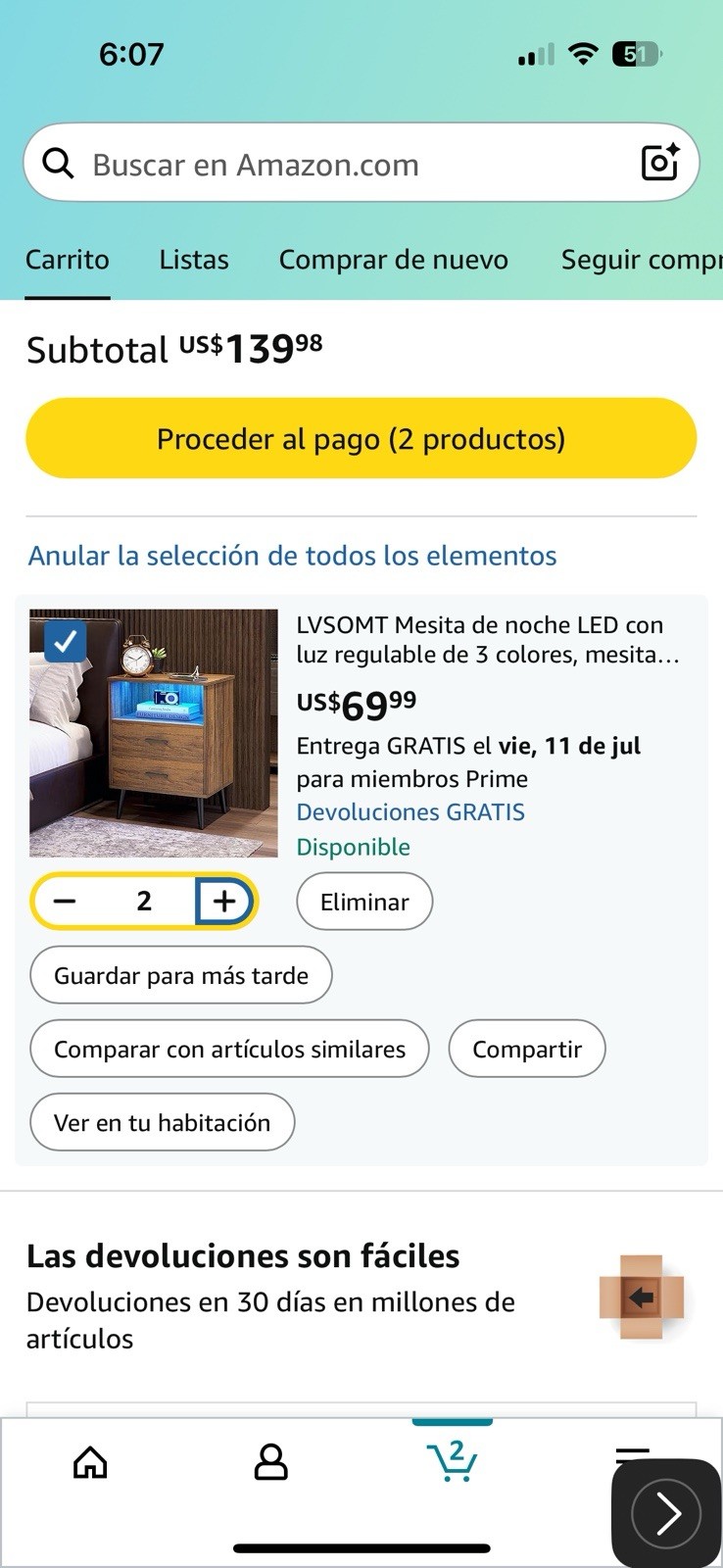Switch to the Listas tab
This screenshot has width=723, height=1568.
tap(194, 260)
